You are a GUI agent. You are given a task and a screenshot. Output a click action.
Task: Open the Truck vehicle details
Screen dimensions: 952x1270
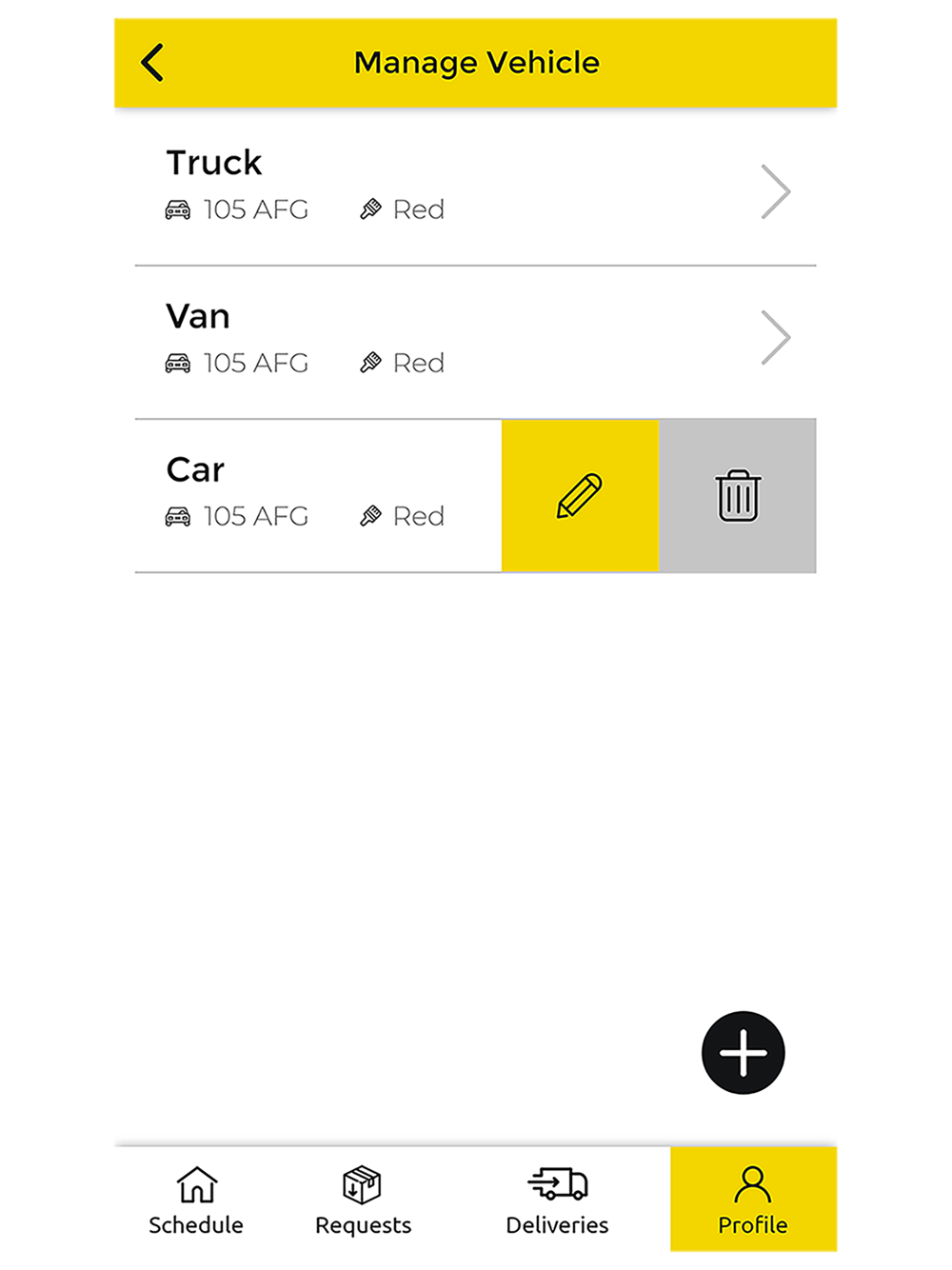click(476, 189)
